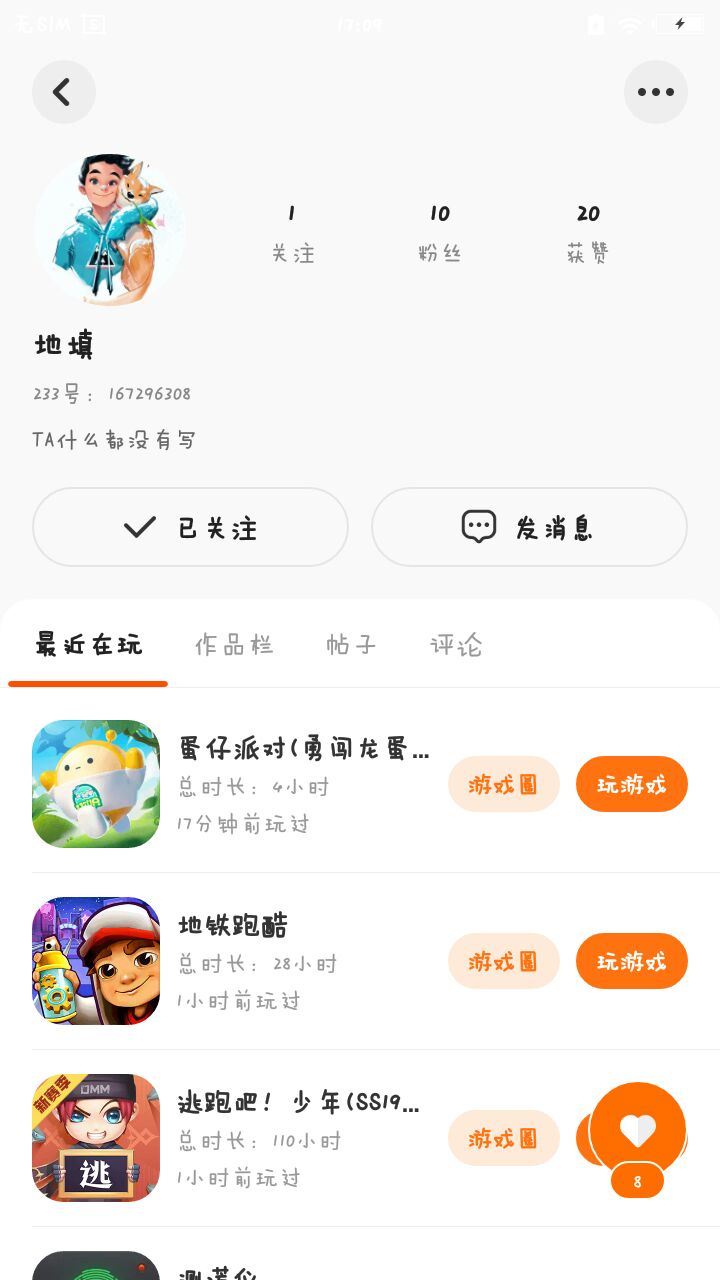Screen dimensions: 720x1280
Task: Switch to the 帖子 tab
Action: click(x=351, y=645)
